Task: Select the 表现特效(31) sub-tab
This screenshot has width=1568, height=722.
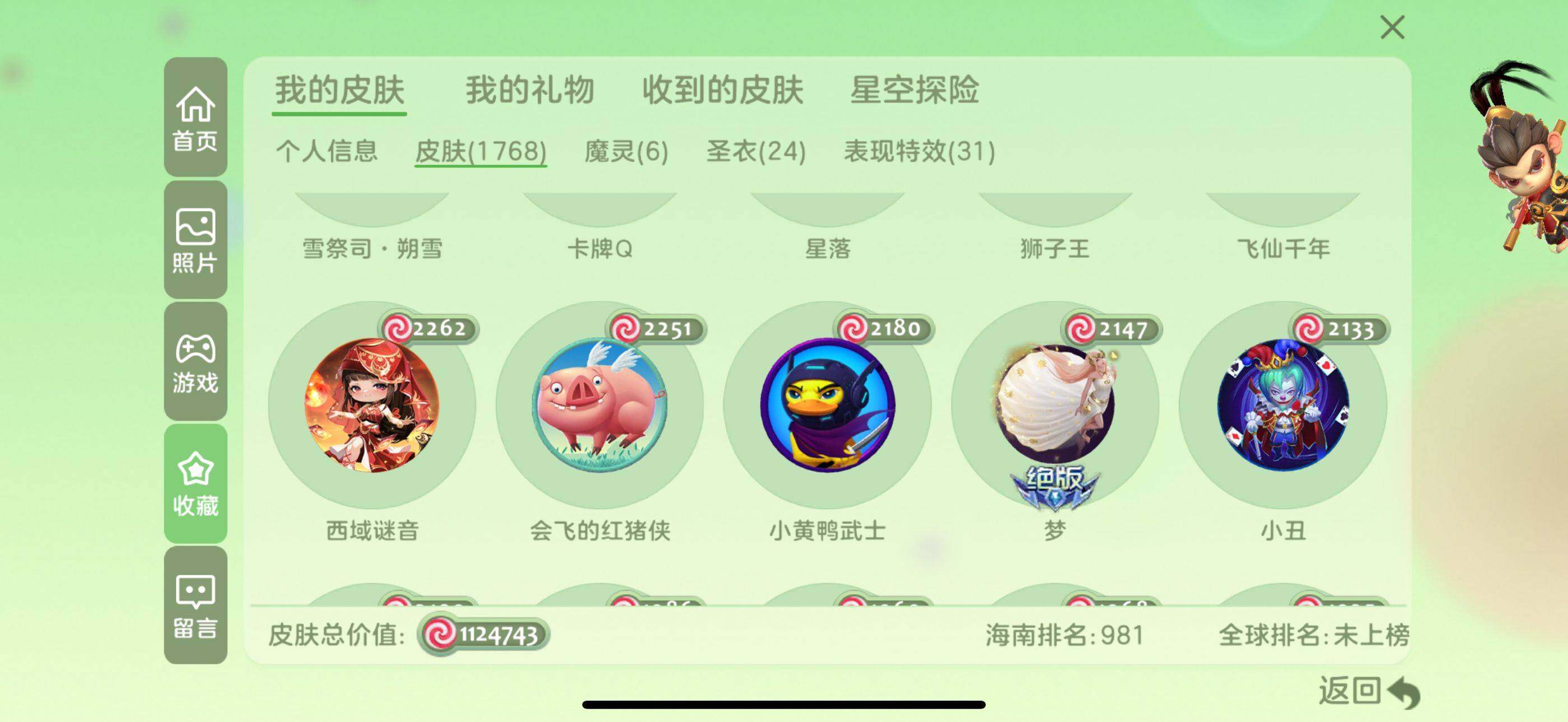Action: pyautogui.click(x=918, y=151)
